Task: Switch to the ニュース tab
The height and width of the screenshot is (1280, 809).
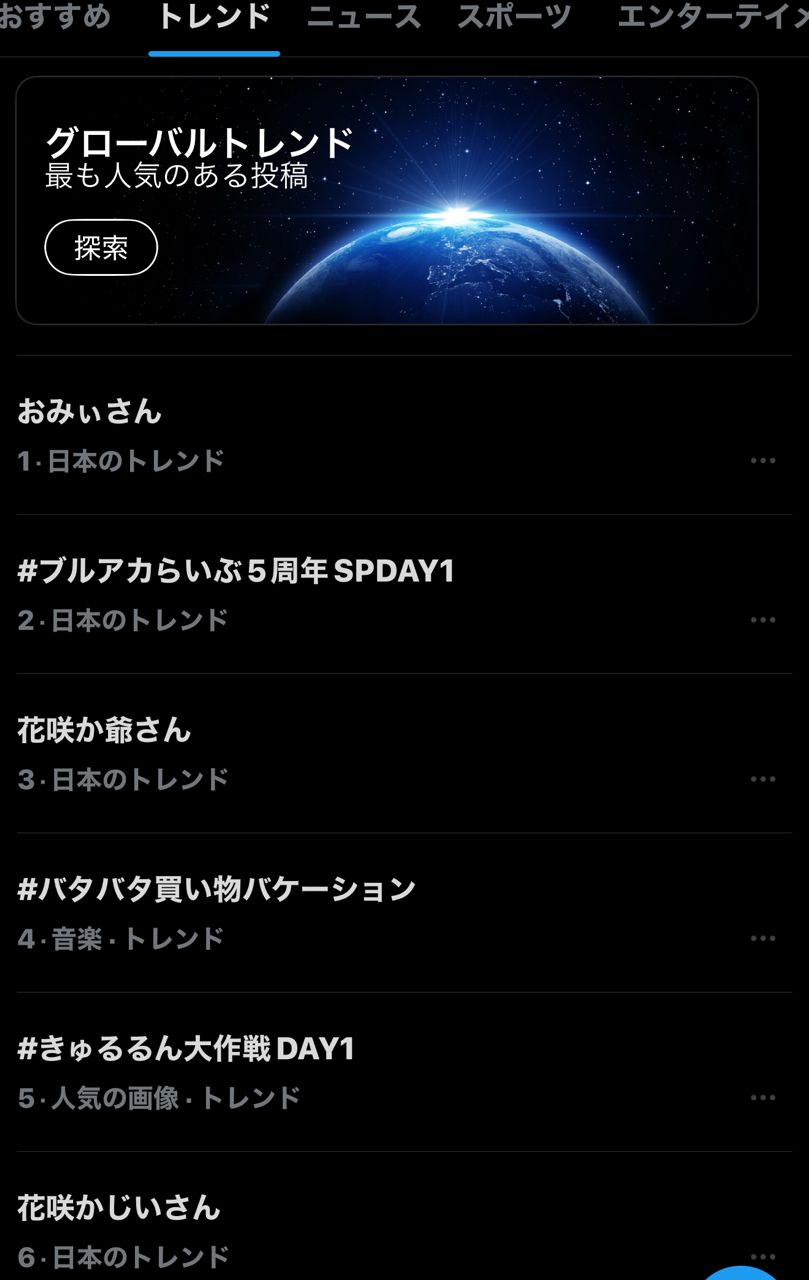Action: pyautogui.click(x=364, y=17)
